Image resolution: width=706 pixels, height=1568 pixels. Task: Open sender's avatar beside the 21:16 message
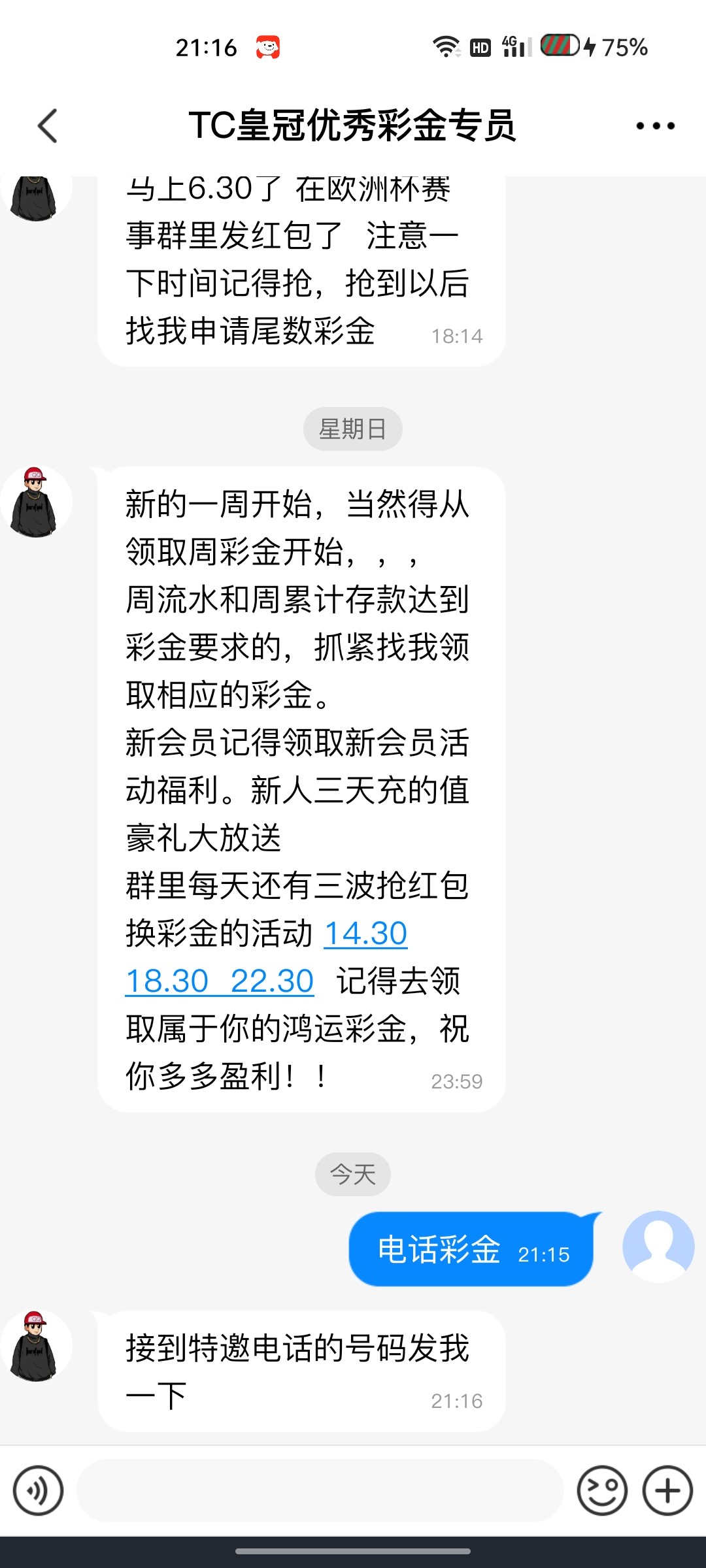(36, 1346)
